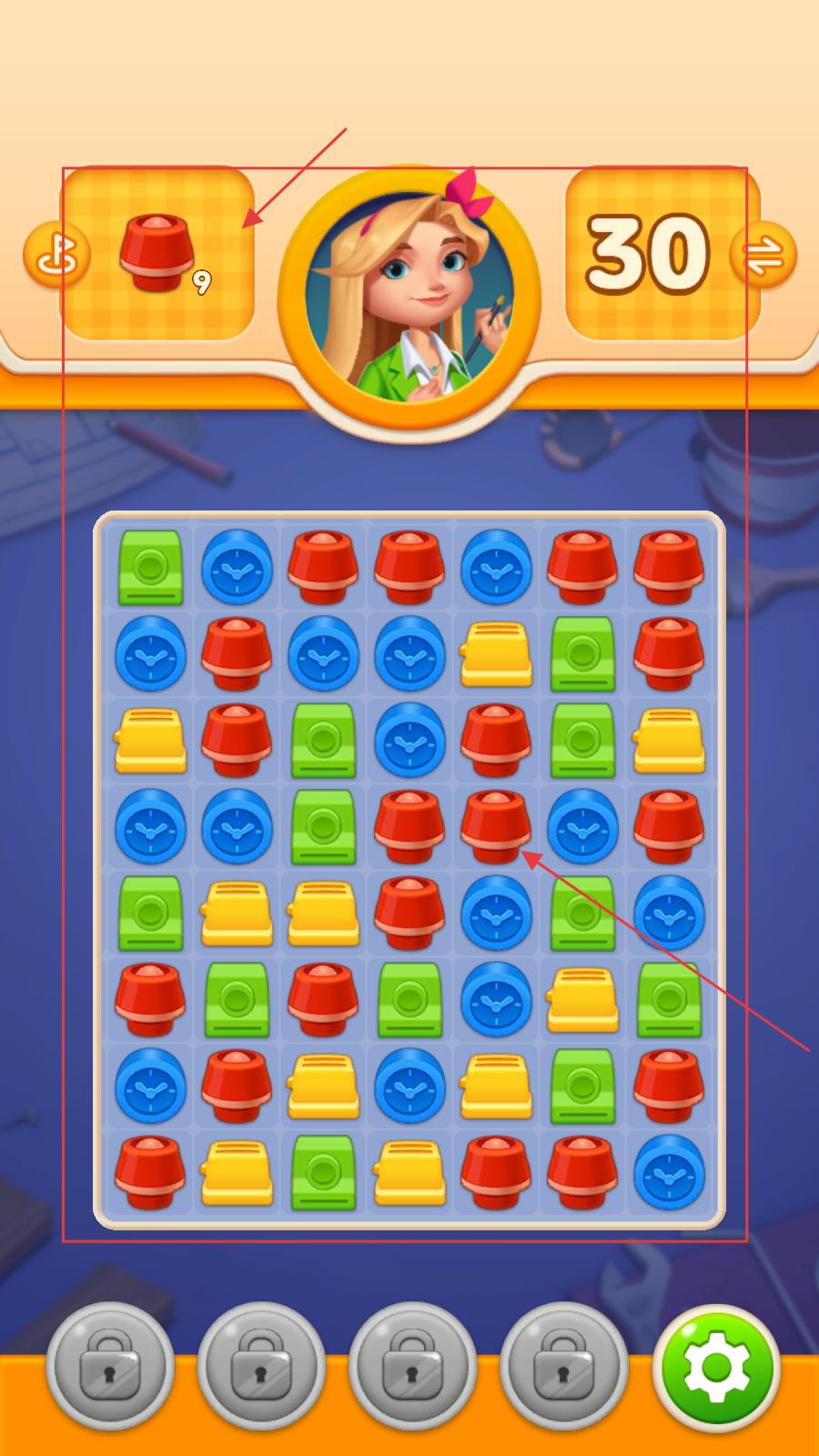Open the green settings gear
819x1456 pixels.
click(x=716, y=1368)
